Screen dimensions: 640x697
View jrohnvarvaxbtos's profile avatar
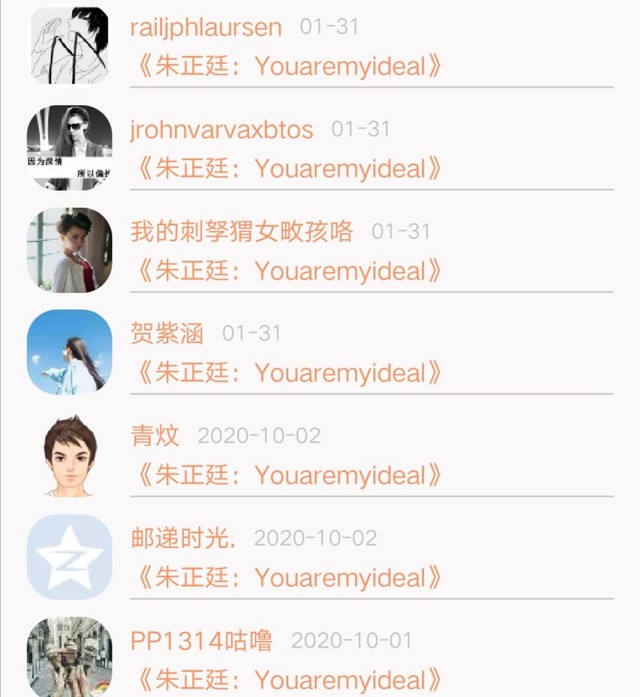tap(69, 148)
